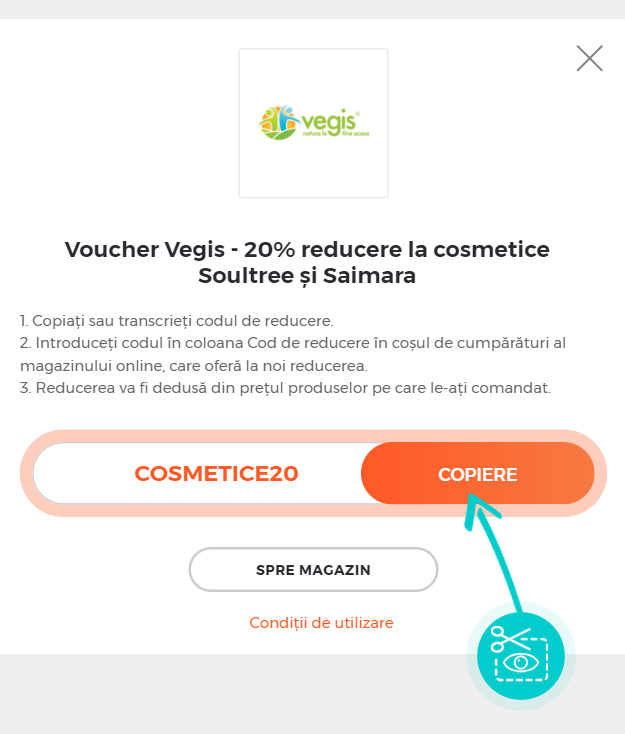This screenshot has width=625, height=734.
Task: Copy the COSMETICE20 code with COPIERE
Action: 477,474
